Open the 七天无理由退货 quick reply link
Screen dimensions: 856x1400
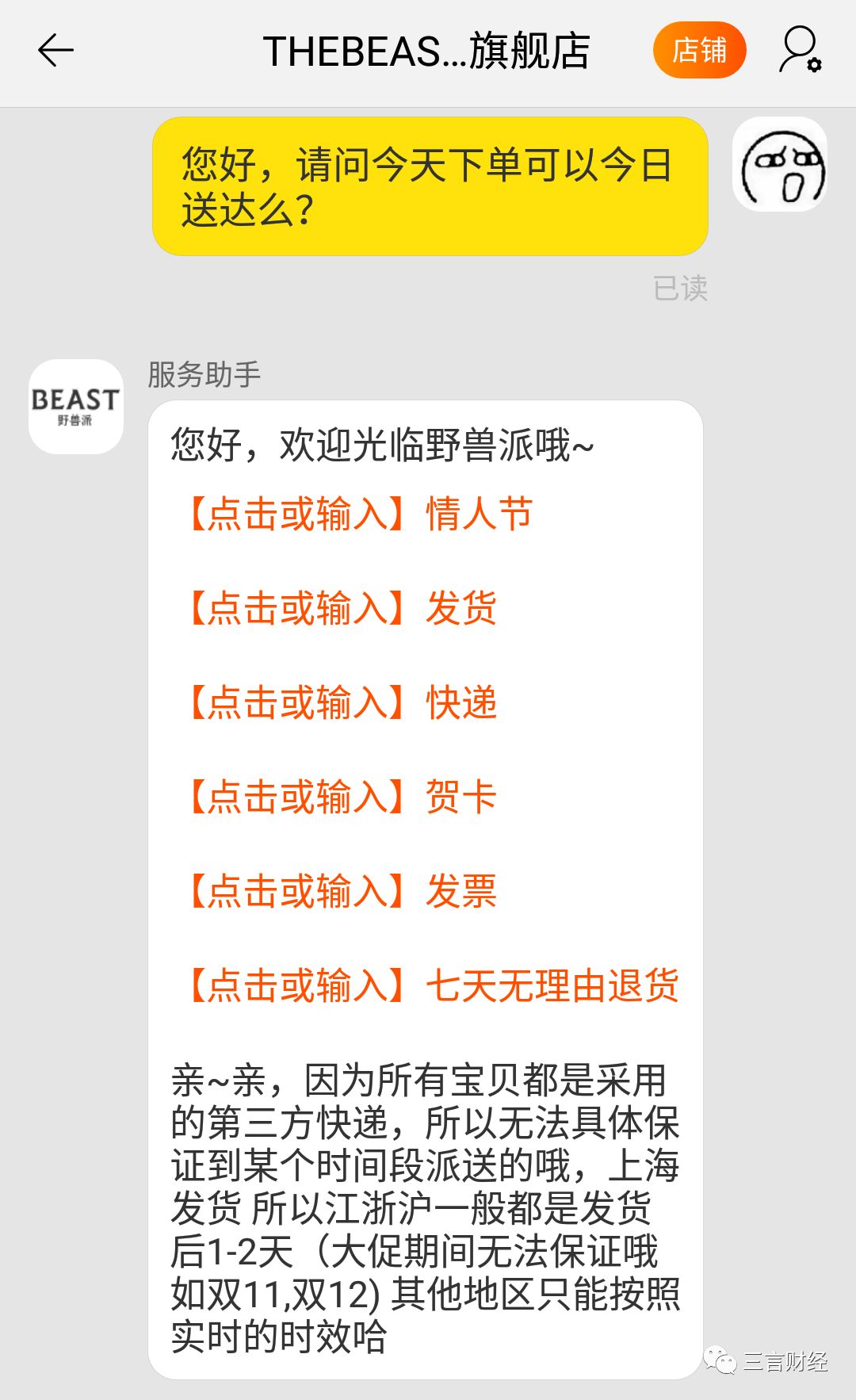tap(429, 985)
